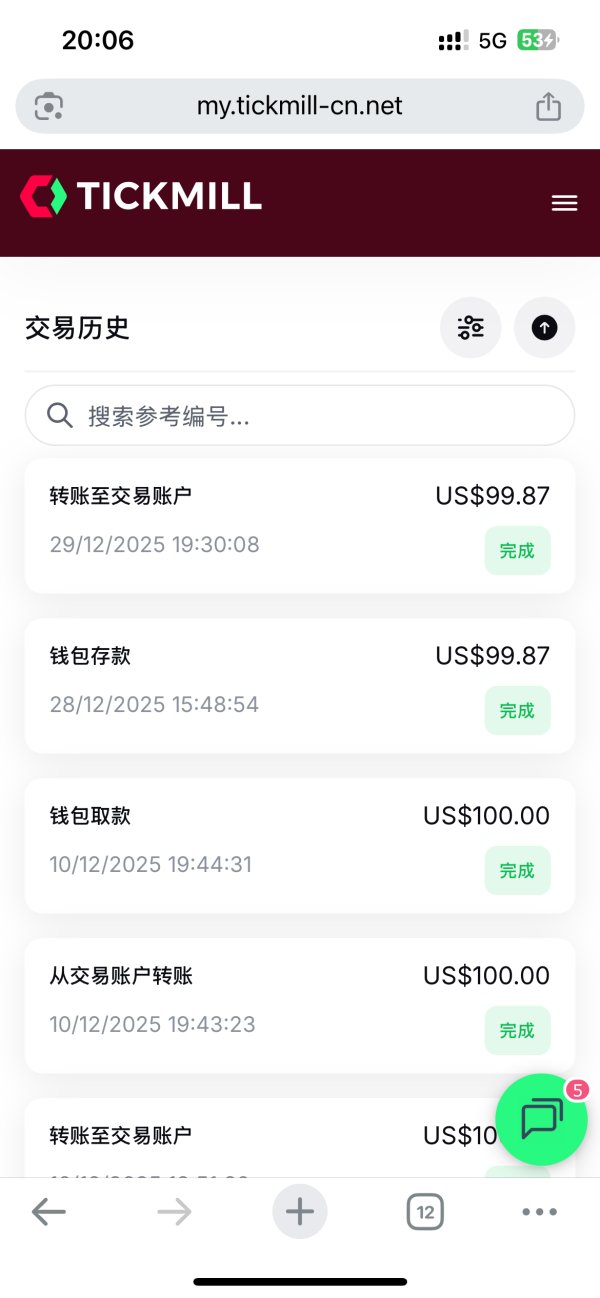Show the 12 open browser tabs

coord(425,1213)
